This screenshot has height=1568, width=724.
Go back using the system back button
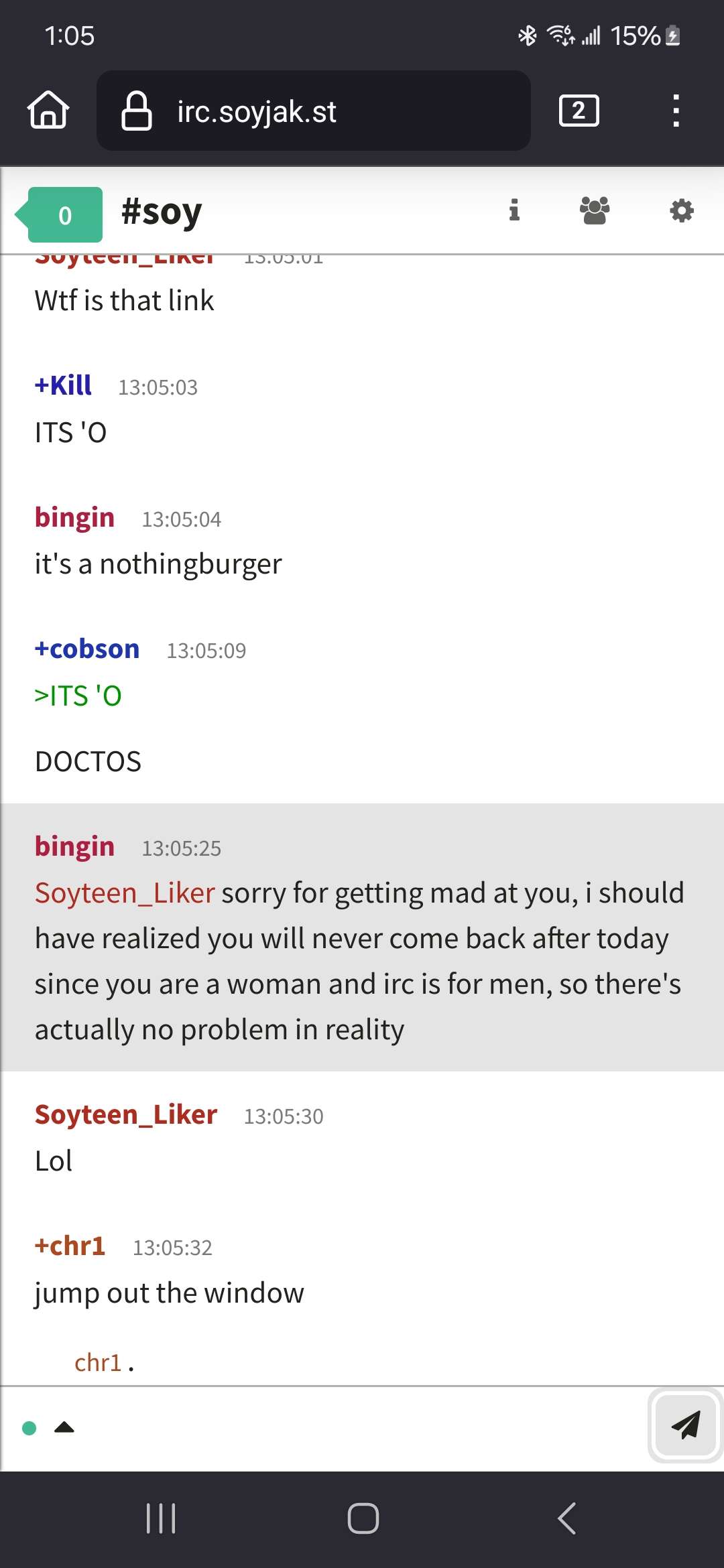pos(566,1518)
